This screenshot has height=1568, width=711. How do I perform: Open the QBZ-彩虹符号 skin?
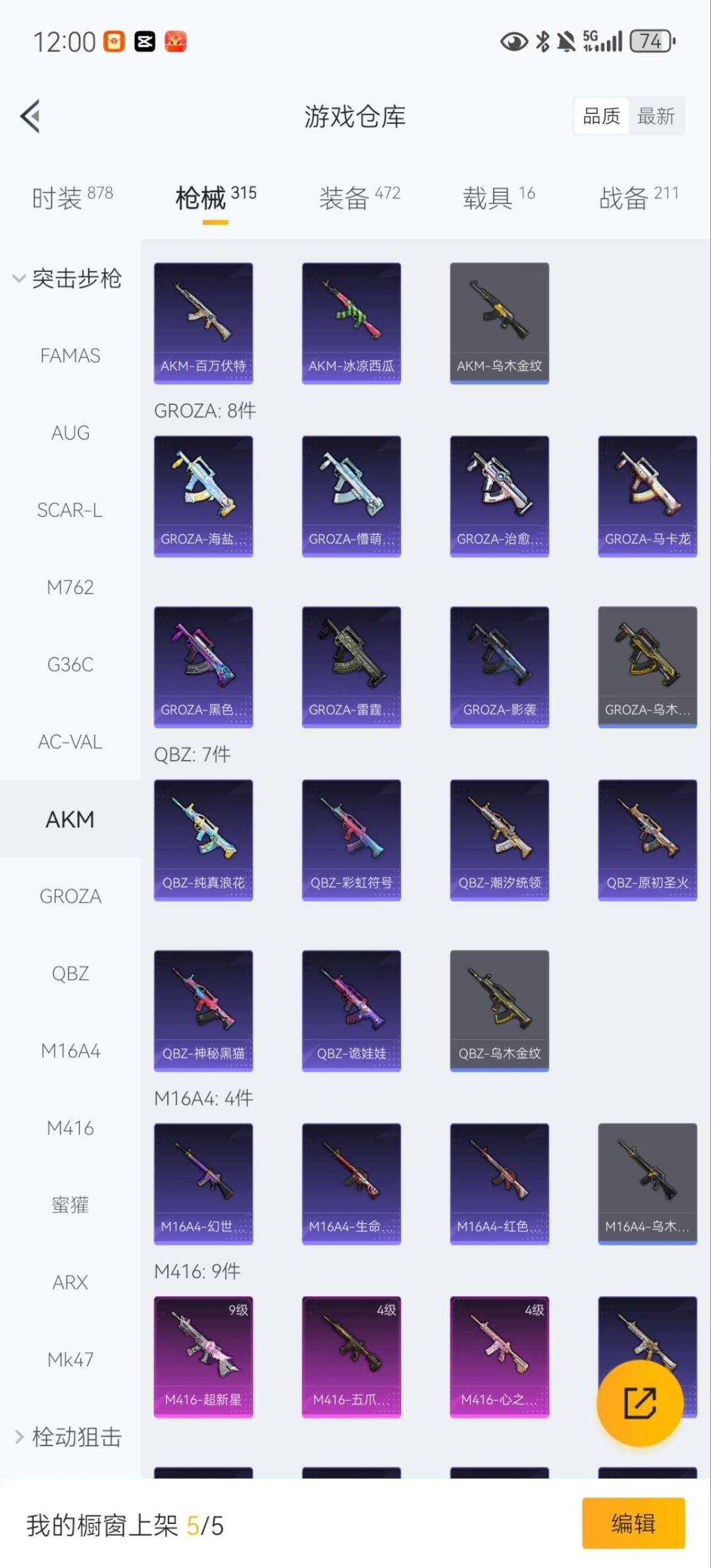(351, 840)
